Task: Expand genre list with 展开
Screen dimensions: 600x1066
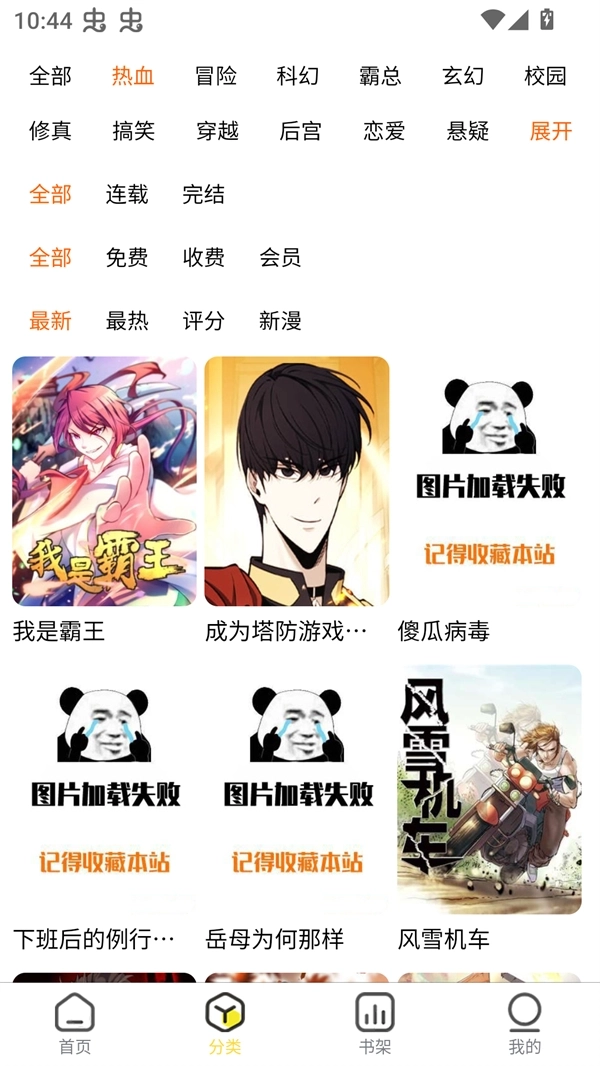Action: (551, 131)
